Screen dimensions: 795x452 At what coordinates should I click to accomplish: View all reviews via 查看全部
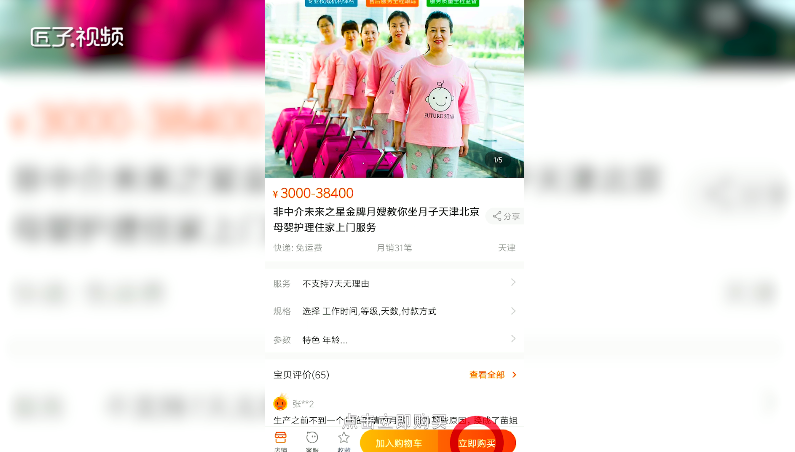[x=493, y=375]
